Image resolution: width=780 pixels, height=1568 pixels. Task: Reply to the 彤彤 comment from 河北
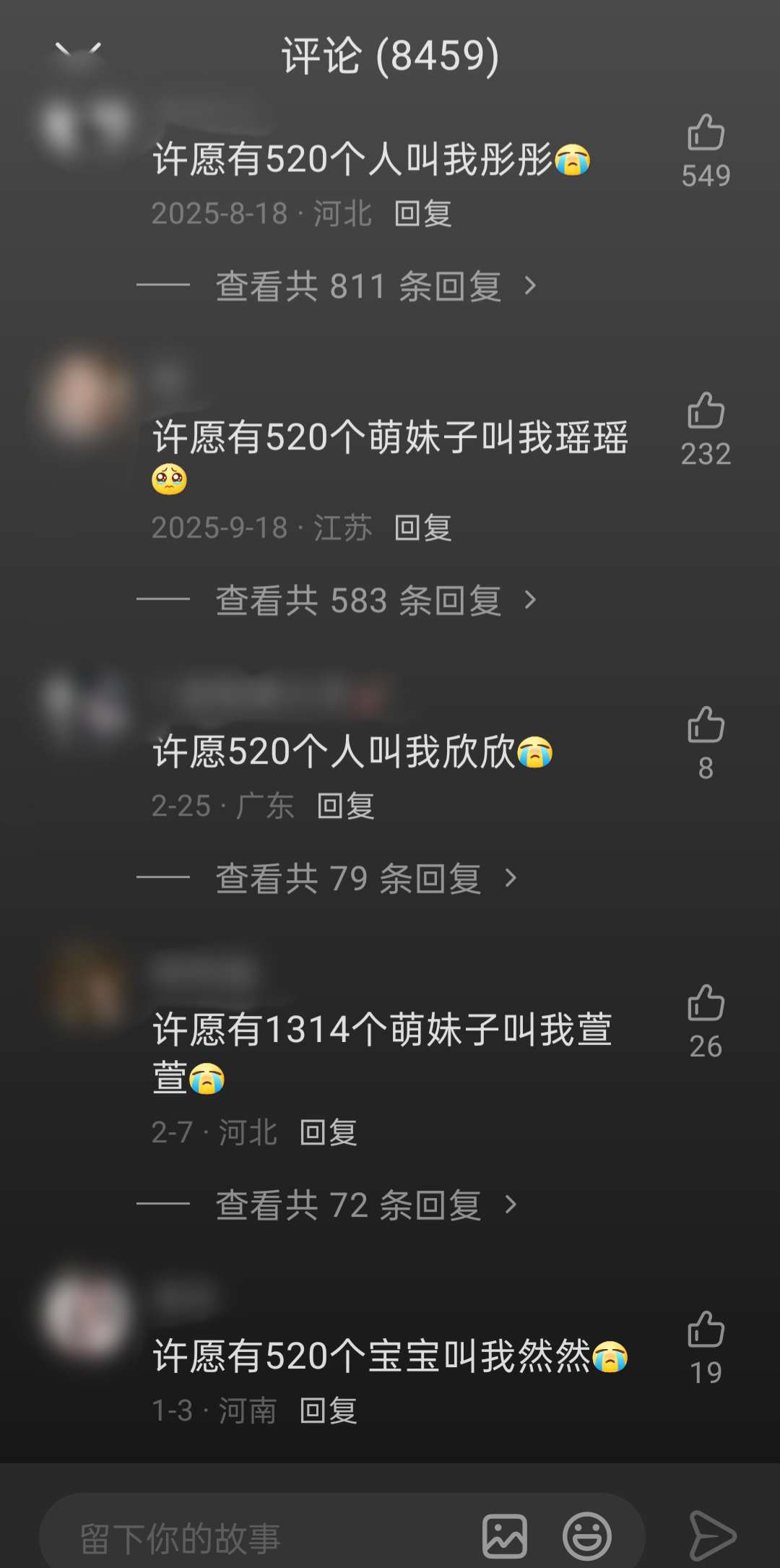pos(423,214)
